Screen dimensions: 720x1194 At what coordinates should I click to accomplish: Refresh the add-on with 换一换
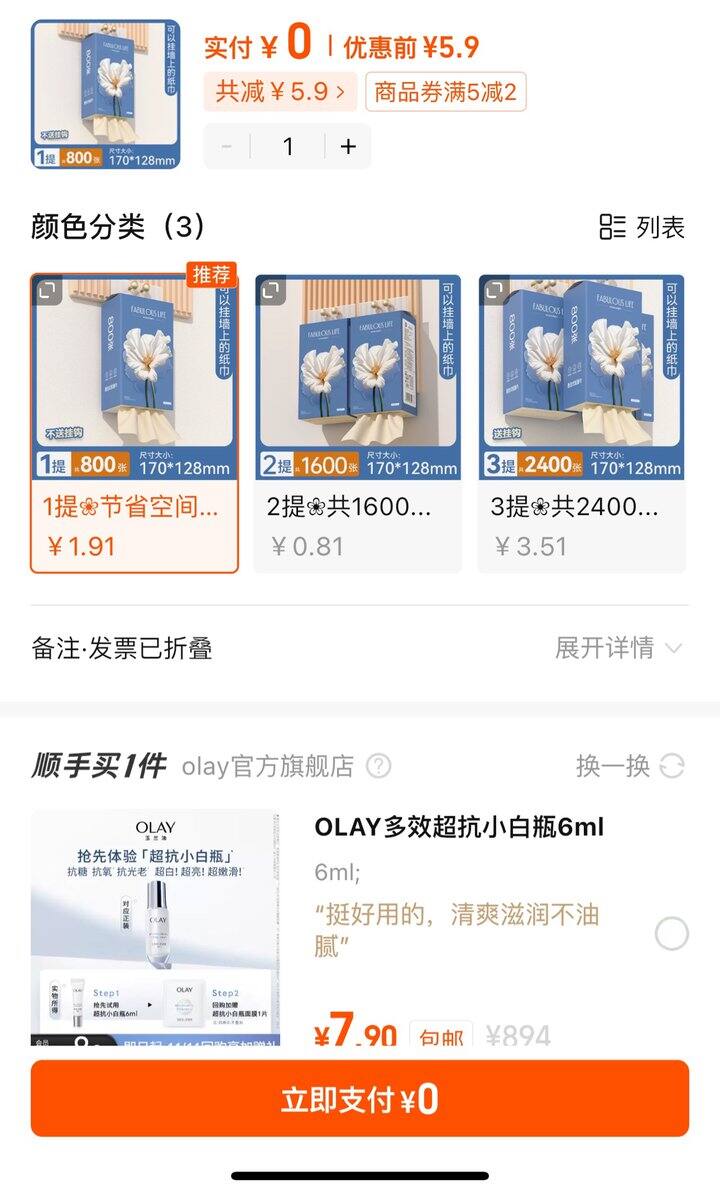pos(630,765)
